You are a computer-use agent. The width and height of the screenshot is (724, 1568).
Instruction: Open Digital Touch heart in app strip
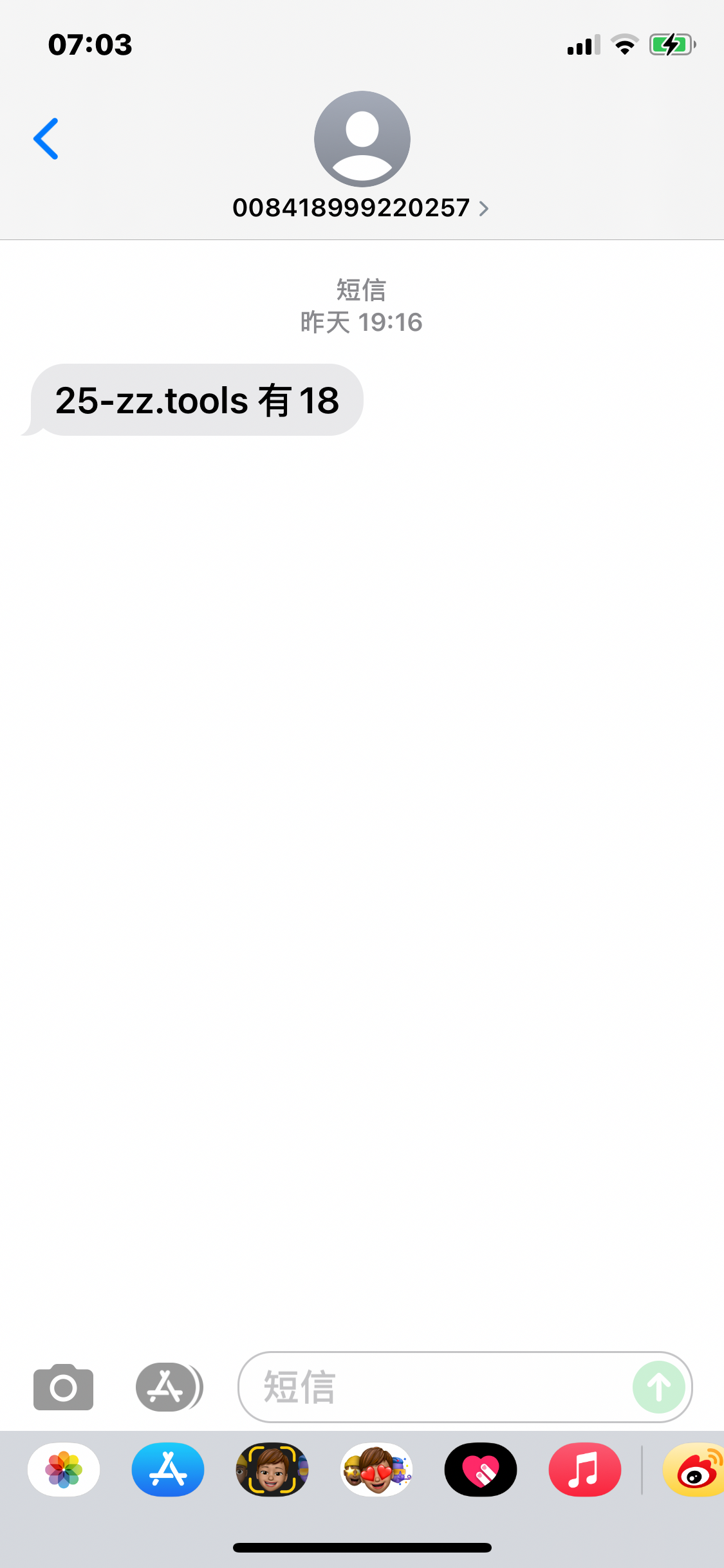(x=481, y=1470)
